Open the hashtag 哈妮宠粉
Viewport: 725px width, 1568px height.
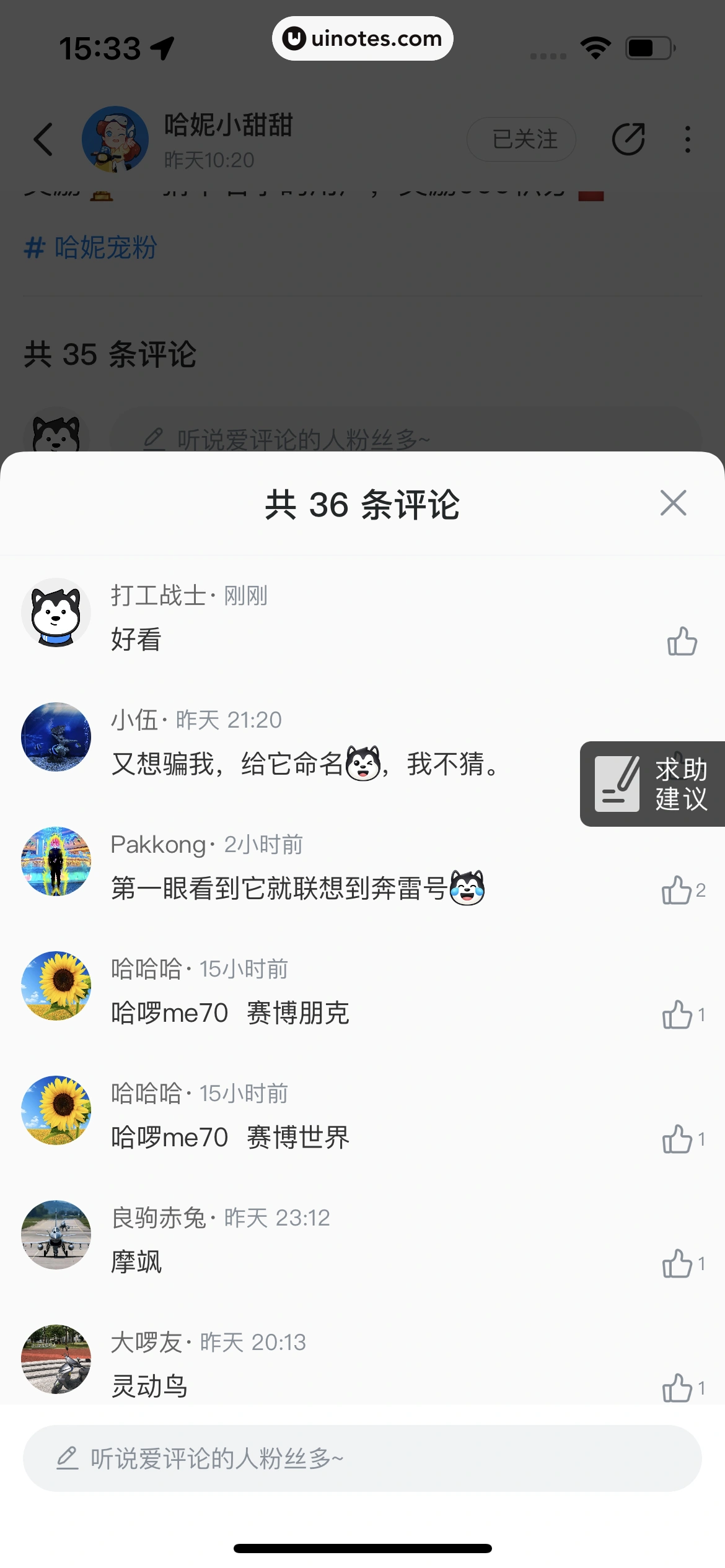click(x=90, y=247)
